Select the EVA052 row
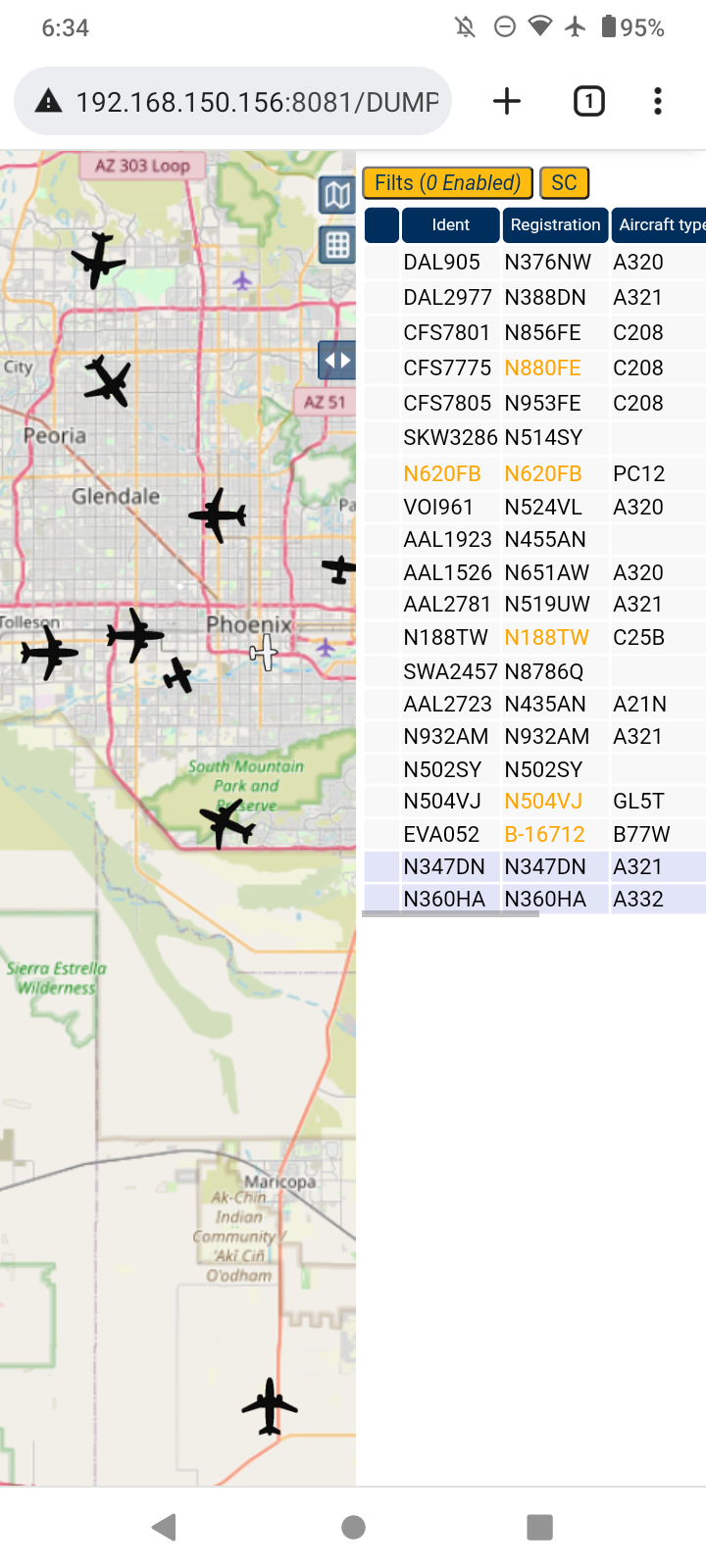Image resolution: width=706 pixels, height=1568 pixels. [x=535, y=834]
